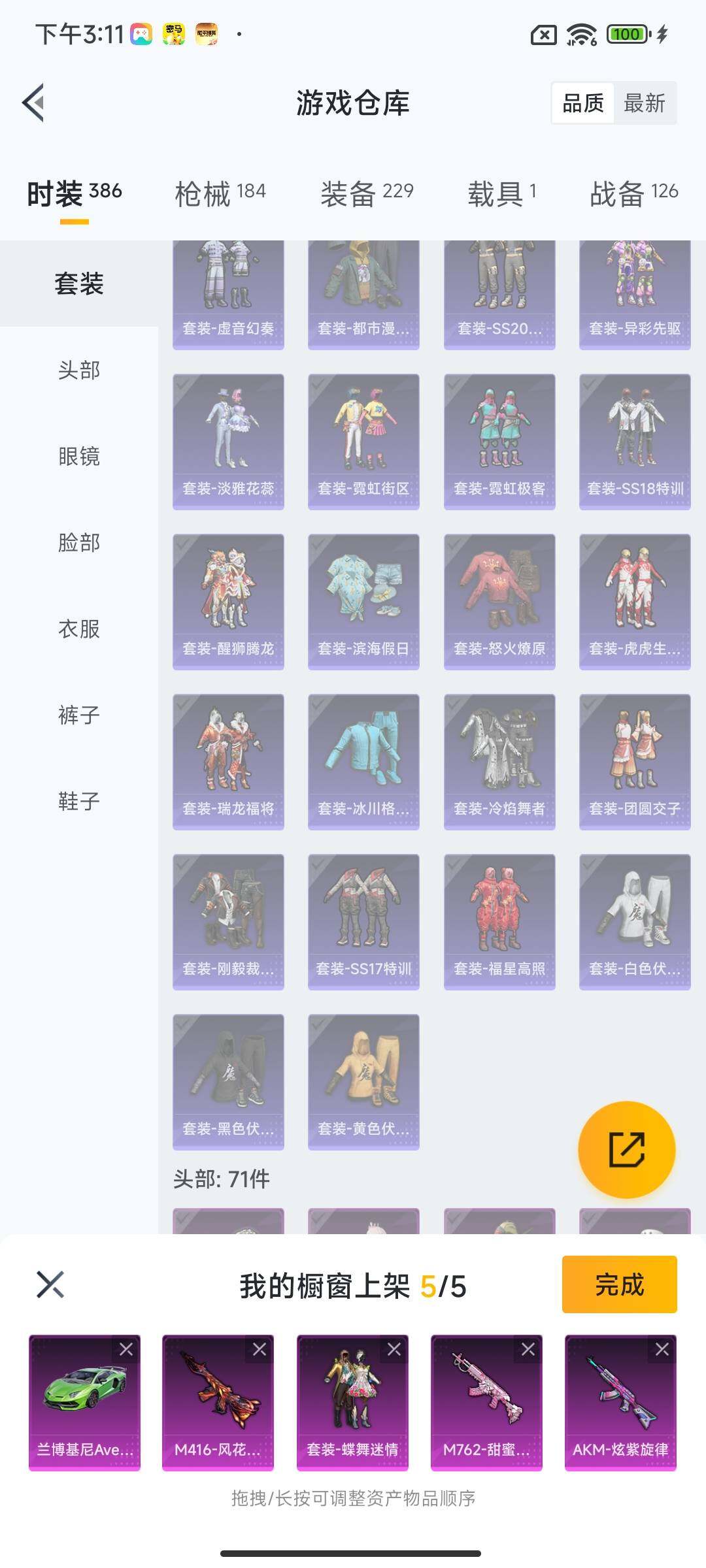This screenshot has height=1568, width=706.
Task: Switch sorting to 品质
Action: 584,103
